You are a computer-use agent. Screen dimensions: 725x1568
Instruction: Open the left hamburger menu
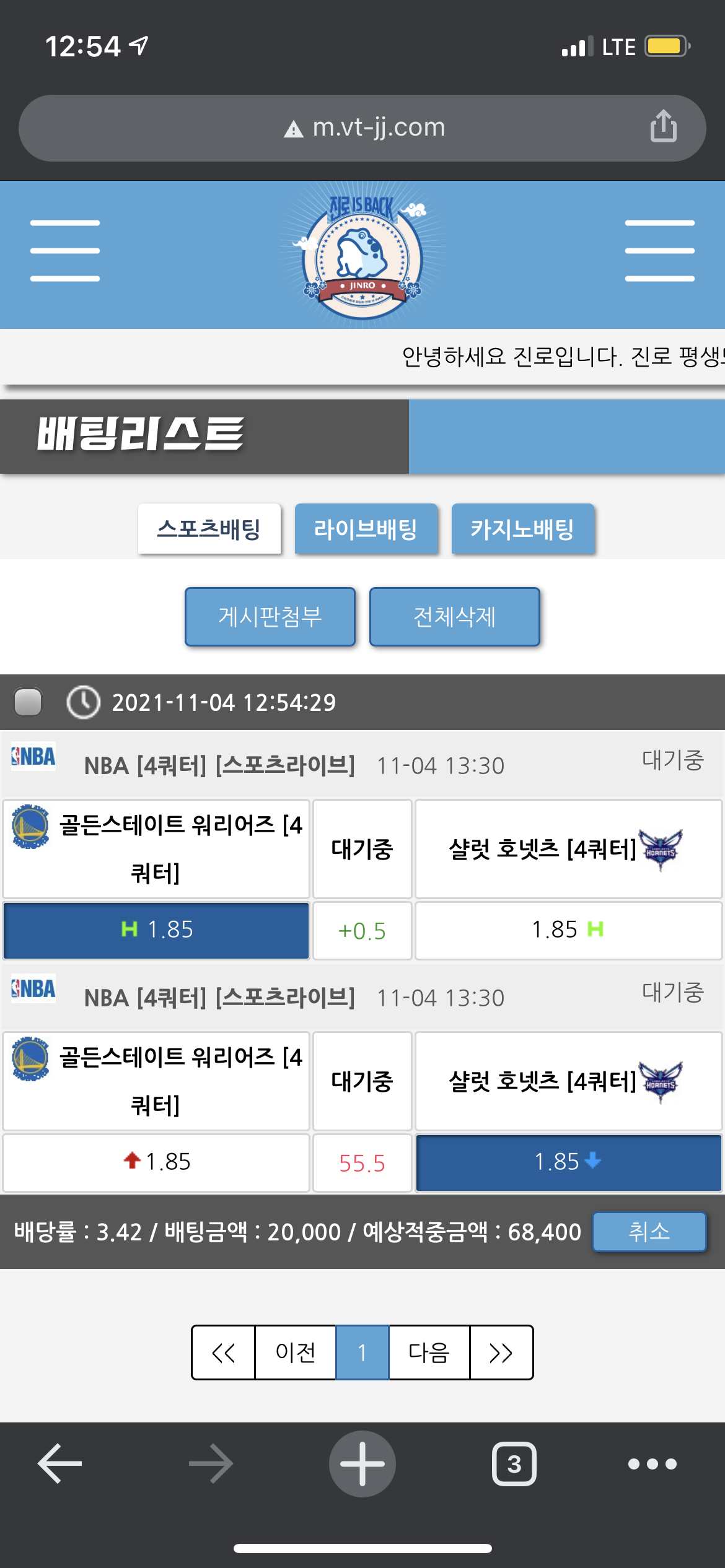(x=65, y=251)
